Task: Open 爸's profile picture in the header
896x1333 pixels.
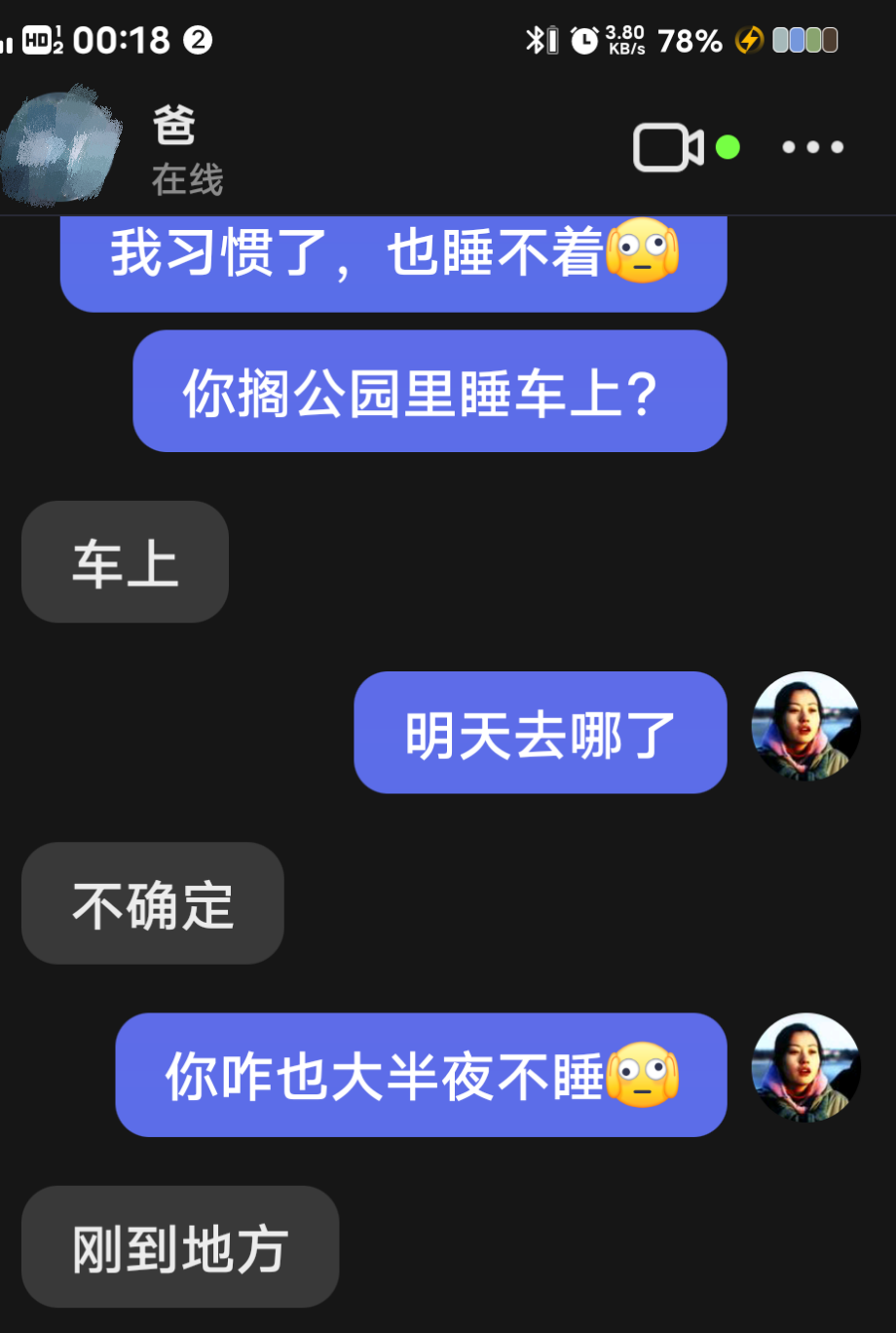Action: coord(63,148)
